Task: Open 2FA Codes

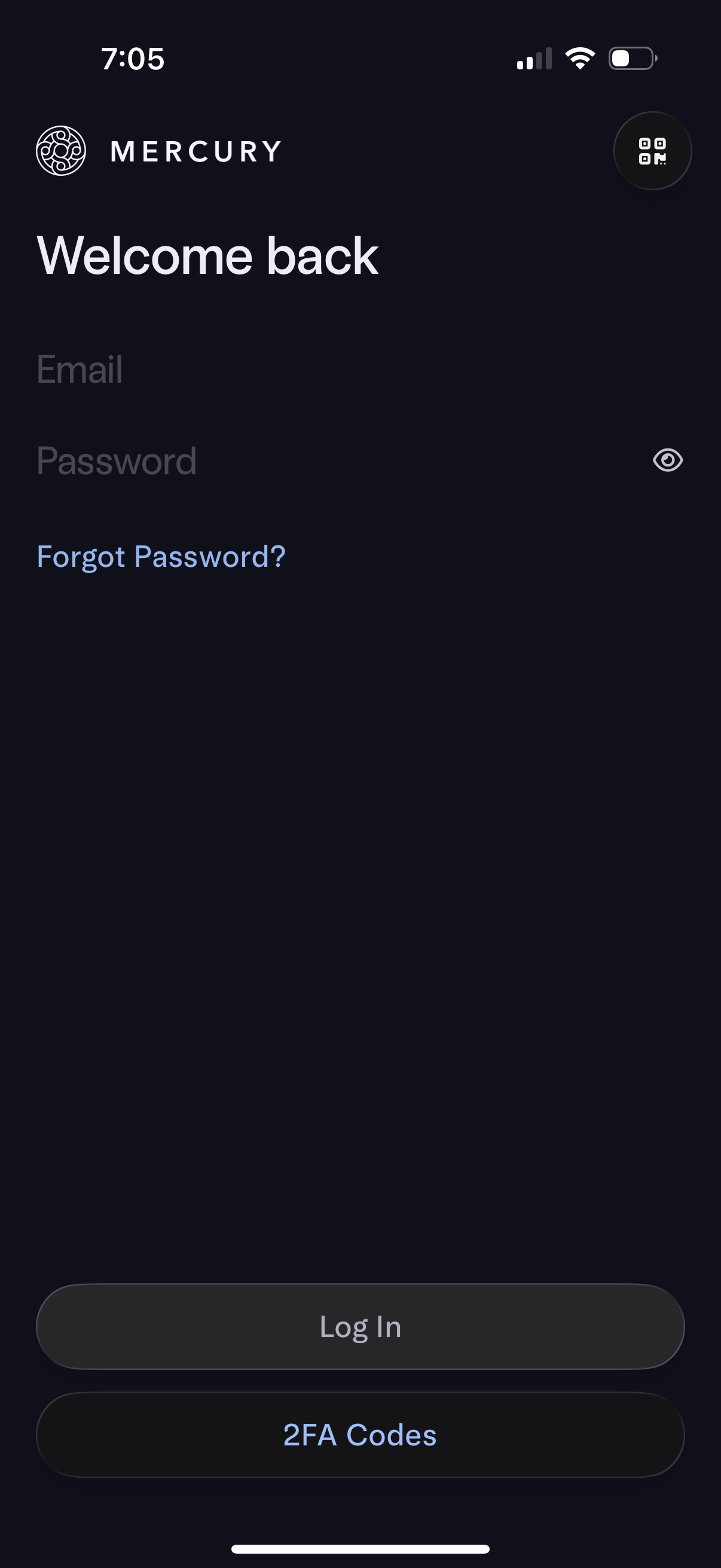Action: pyautogui.click(x=360, y=1435)
